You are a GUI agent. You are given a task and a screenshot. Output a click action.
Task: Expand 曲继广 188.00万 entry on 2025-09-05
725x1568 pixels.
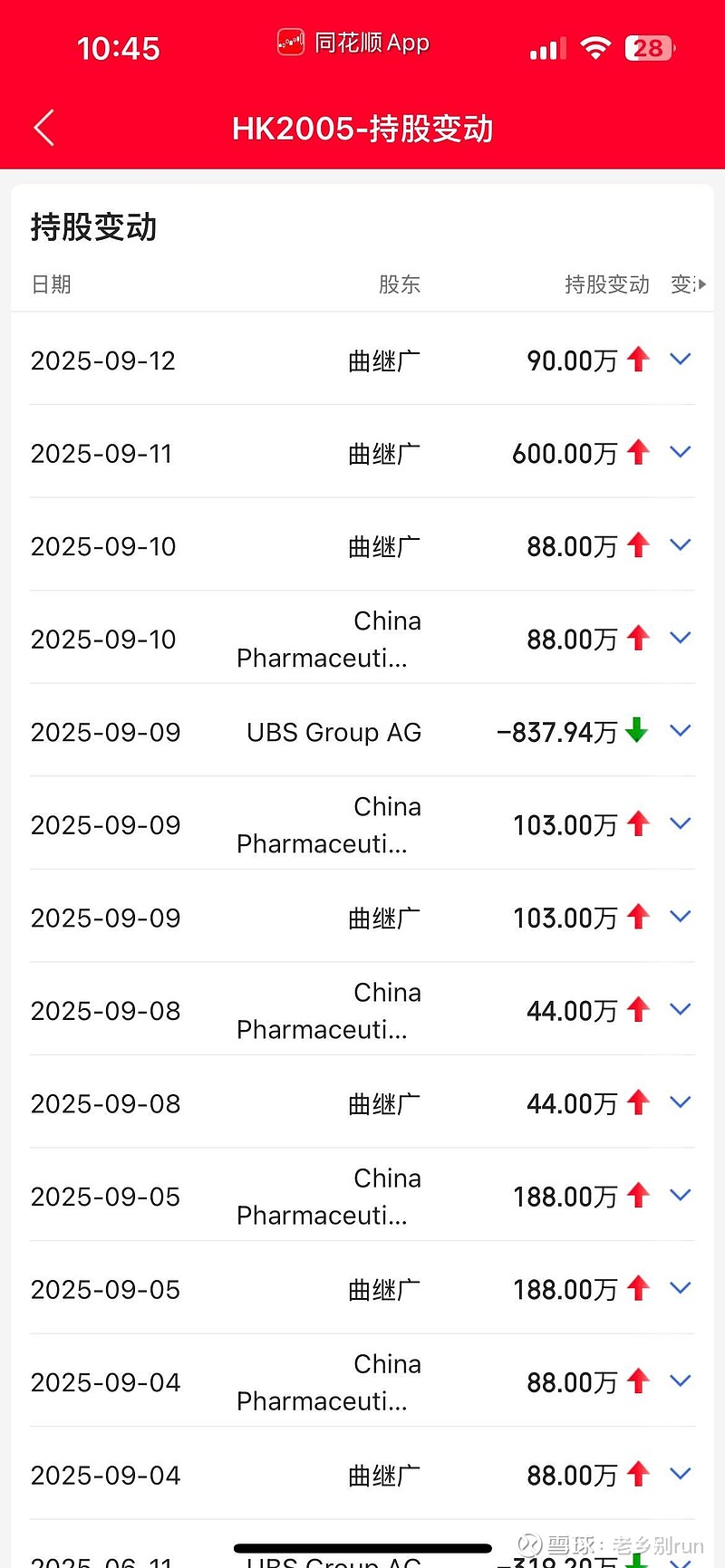[x=681, y=1288]
